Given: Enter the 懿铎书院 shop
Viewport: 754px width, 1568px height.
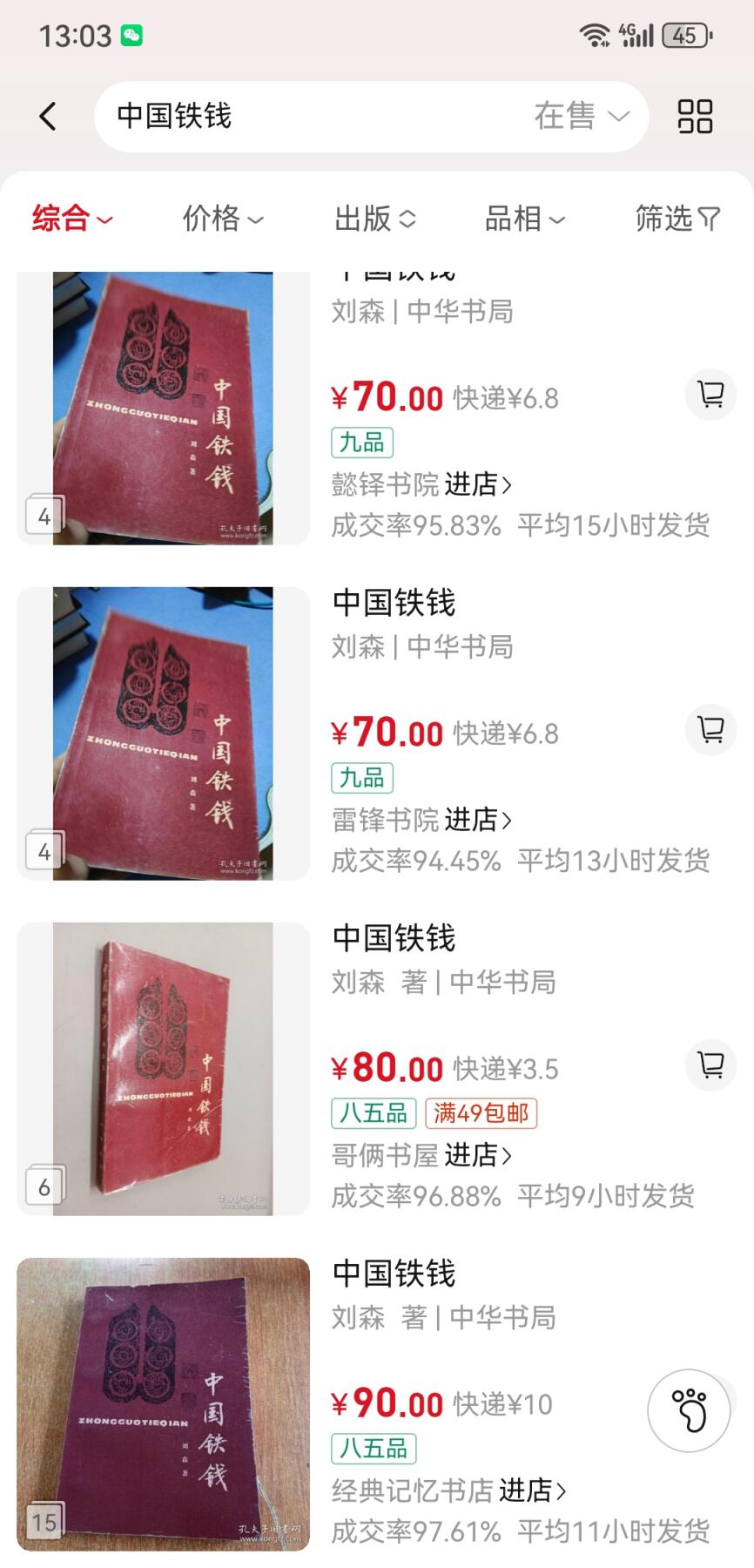Looking at the screenshot, I should 477,484.
